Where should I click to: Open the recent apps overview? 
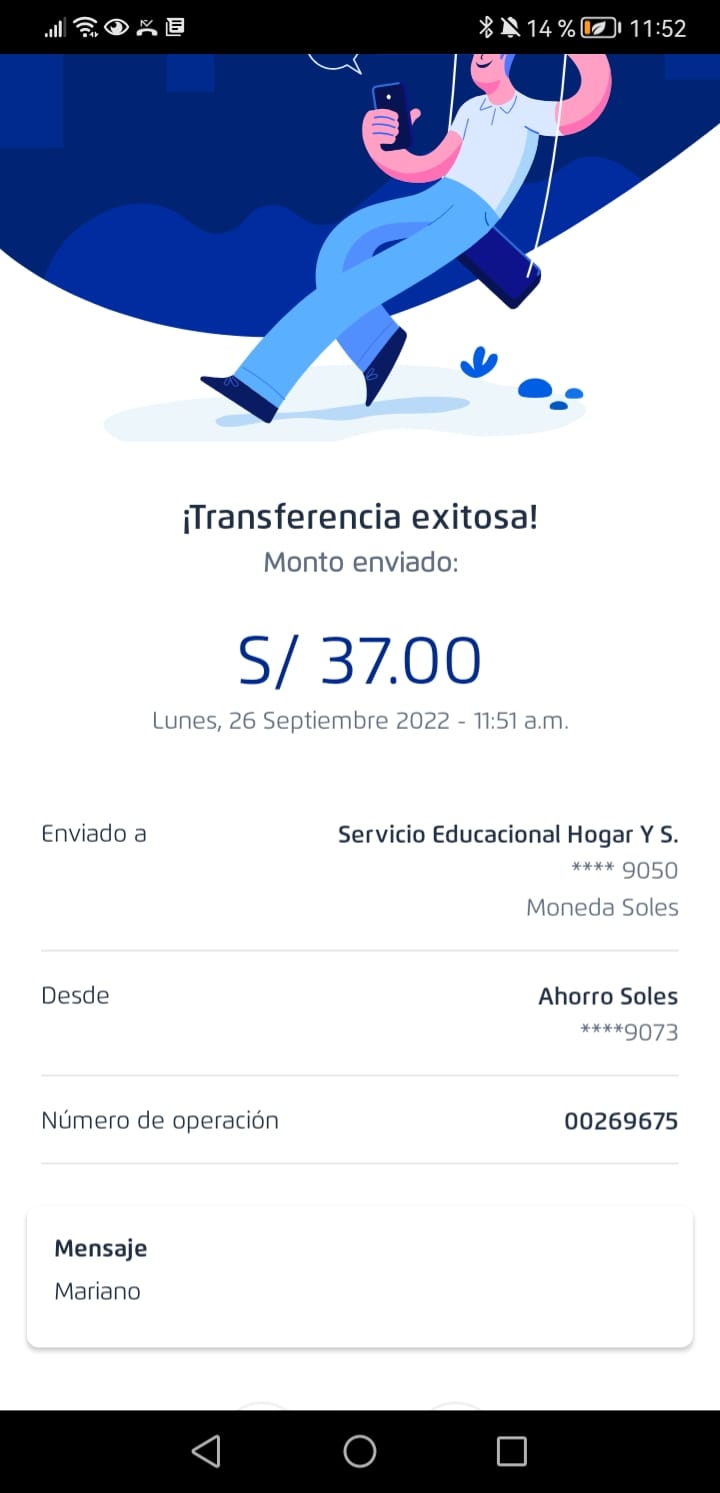(511, 1451)
